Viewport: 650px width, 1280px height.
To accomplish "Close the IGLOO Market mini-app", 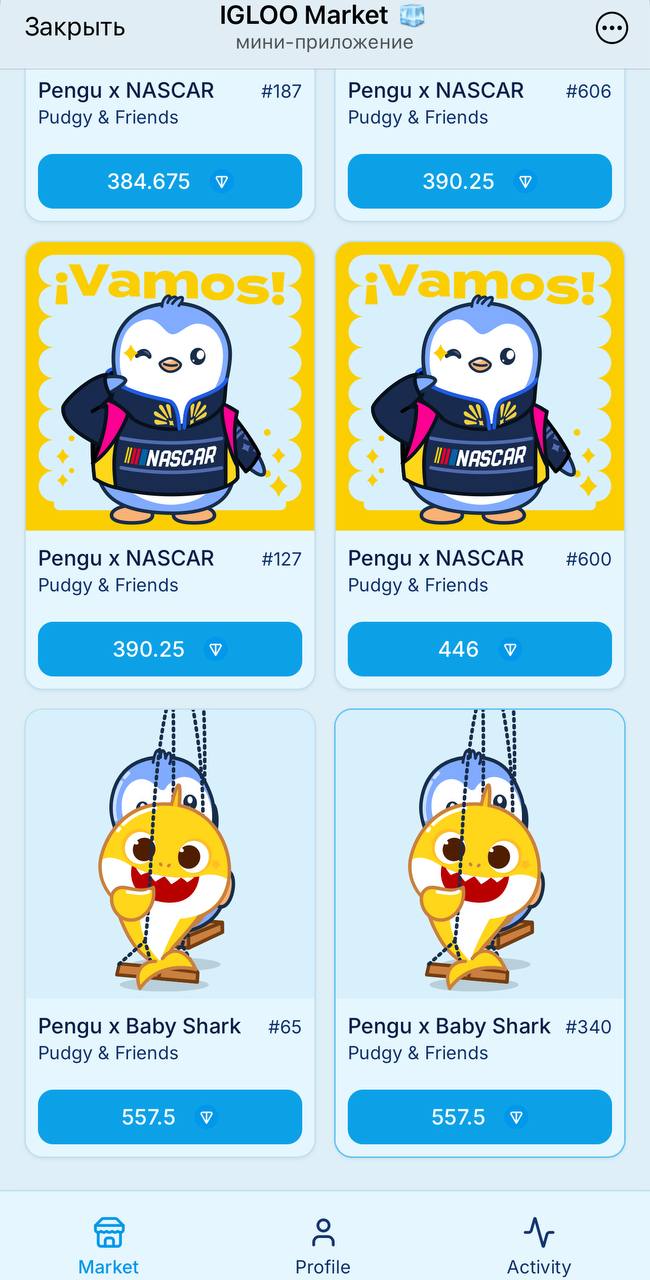I will coord(75,27).
